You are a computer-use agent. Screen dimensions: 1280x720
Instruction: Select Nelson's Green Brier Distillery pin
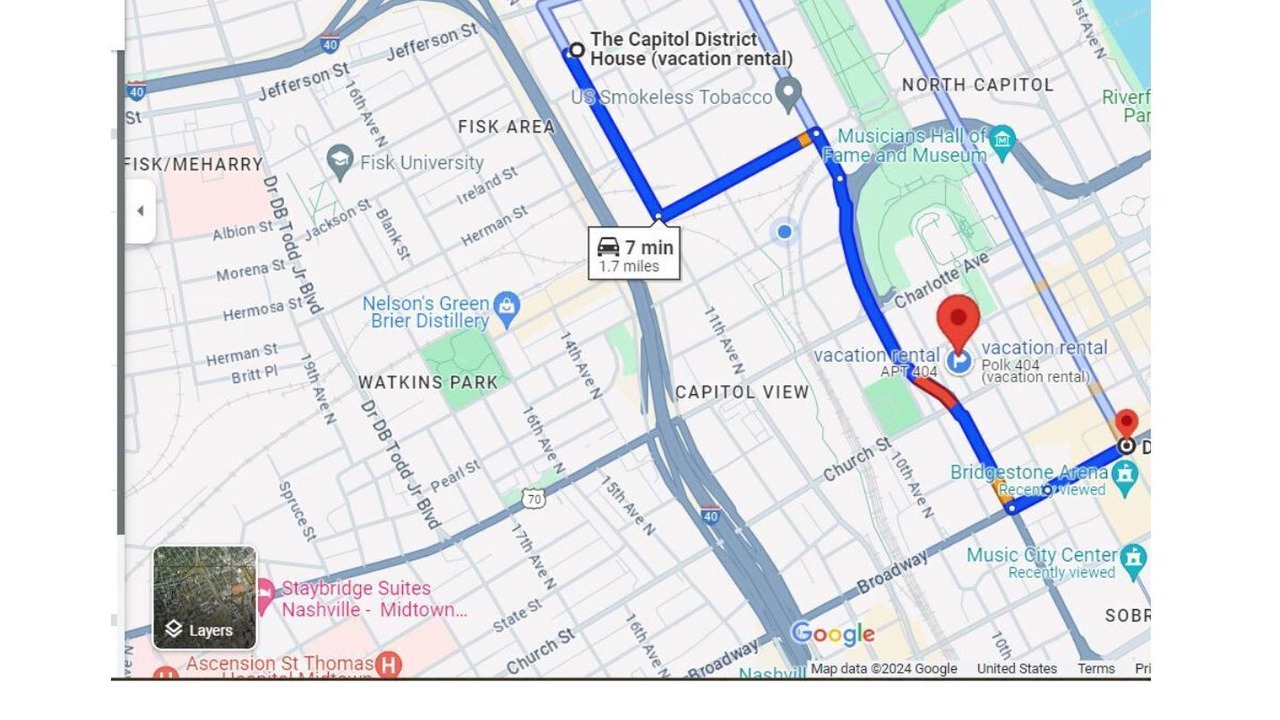pyautogui.click(x=507, y=311)
